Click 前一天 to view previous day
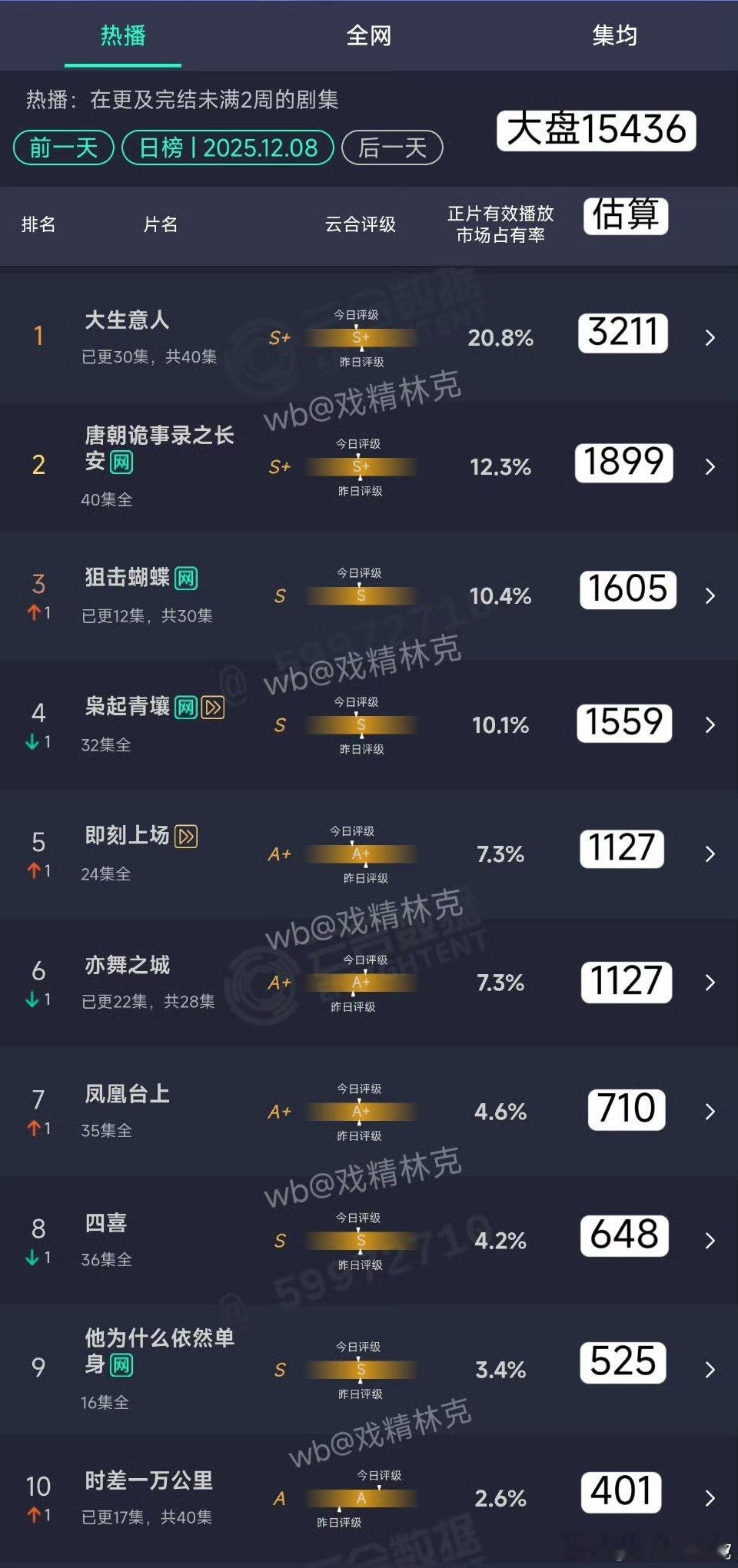This screenshot has width=738, height=1568. [61, 148]
